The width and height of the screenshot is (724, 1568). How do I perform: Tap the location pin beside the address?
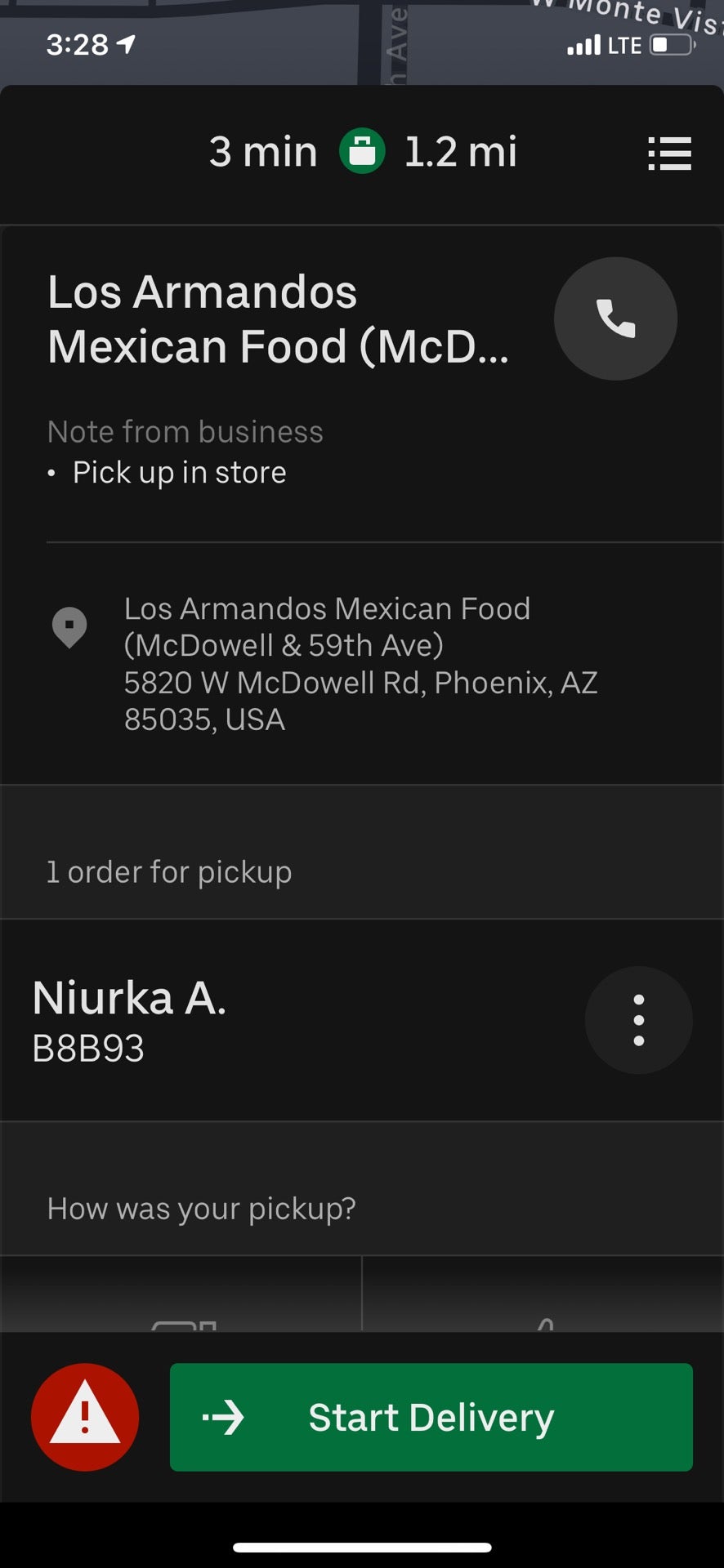[x=70, y=627]
